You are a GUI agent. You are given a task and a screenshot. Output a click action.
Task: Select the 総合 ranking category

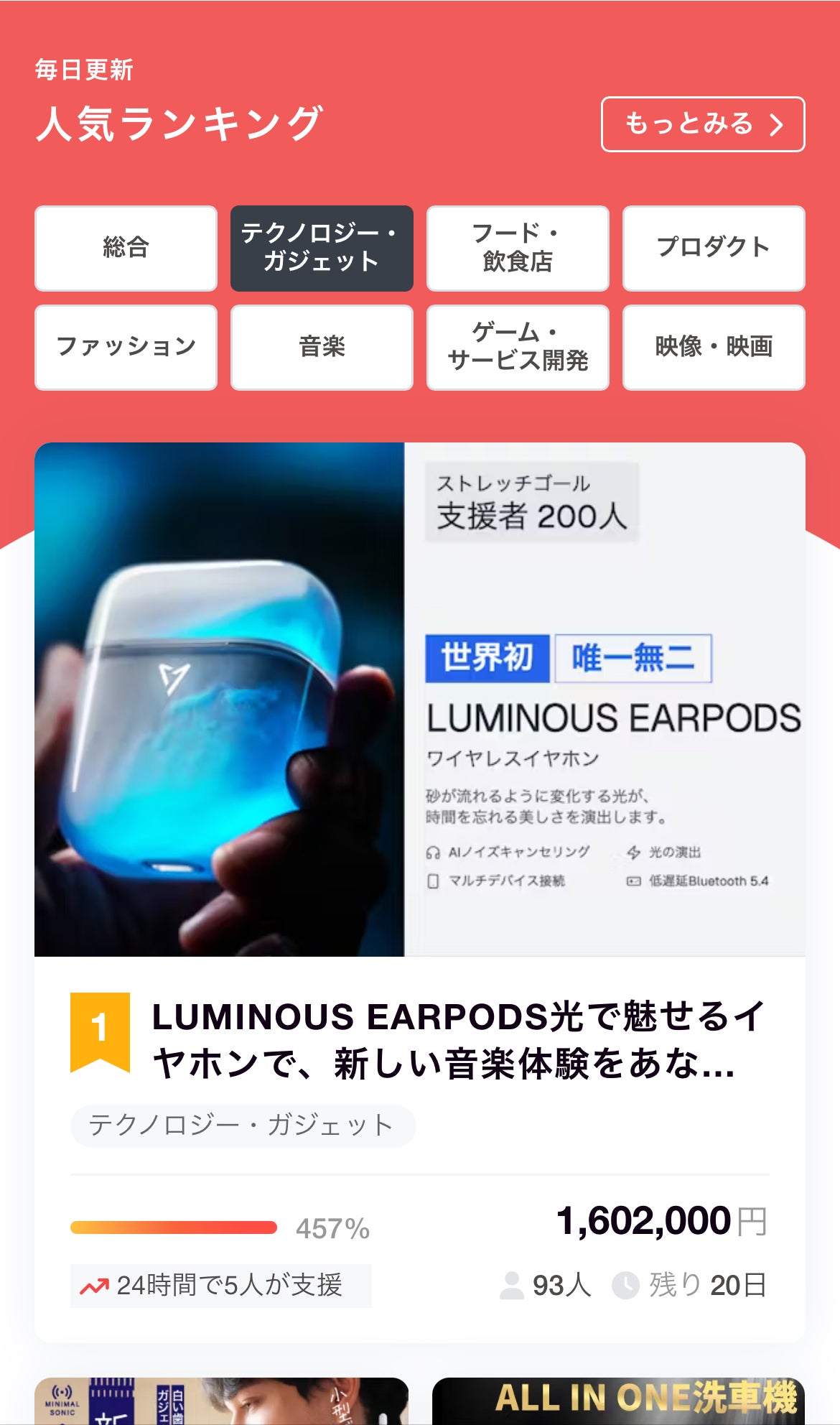(x=126, y=248)
